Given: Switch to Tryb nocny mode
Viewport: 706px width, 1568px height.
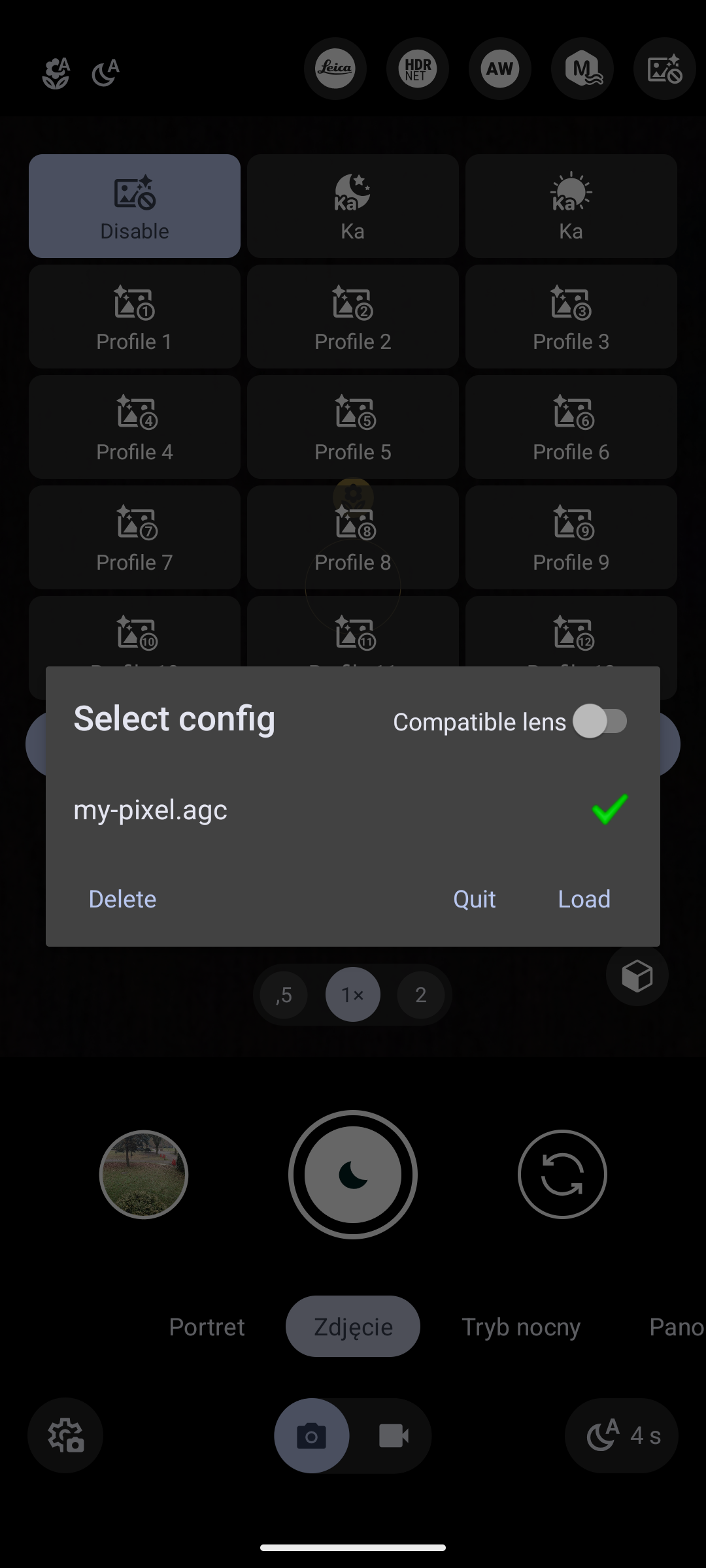Looking at the screenshot, I should [x=521, y=1327].
